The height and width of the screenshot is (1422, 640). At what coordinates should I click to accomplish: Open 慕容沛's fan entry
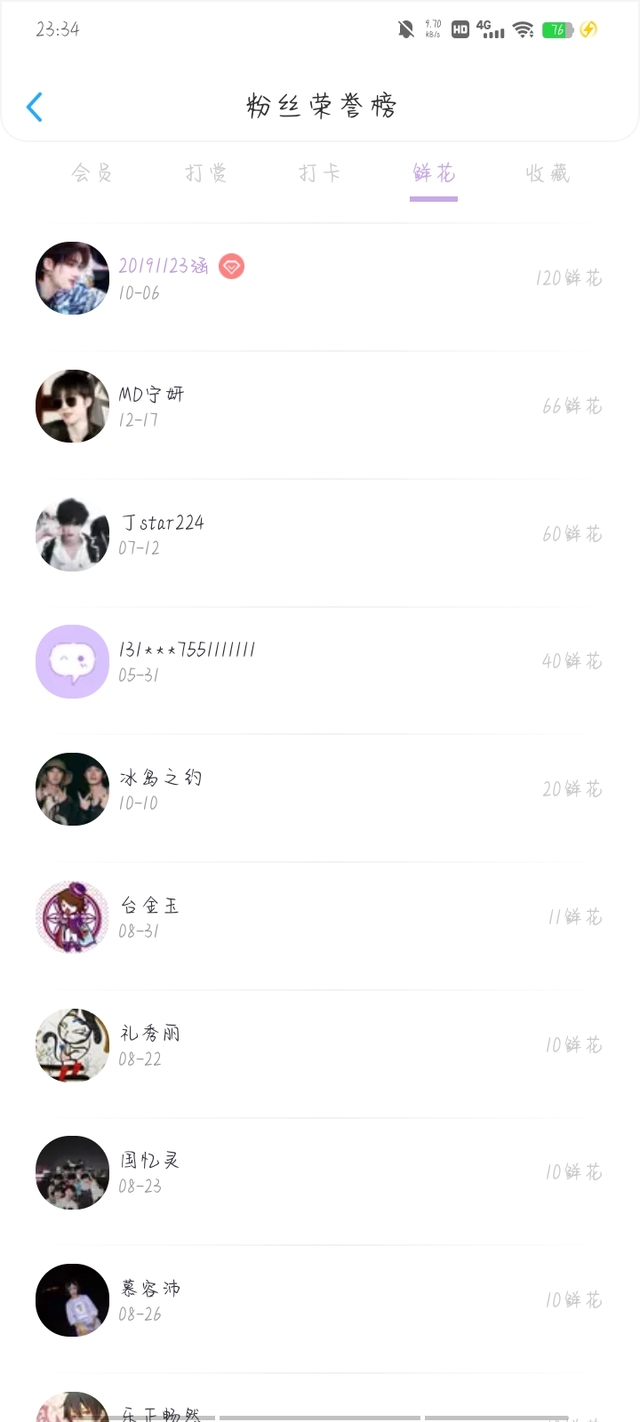320,1300
